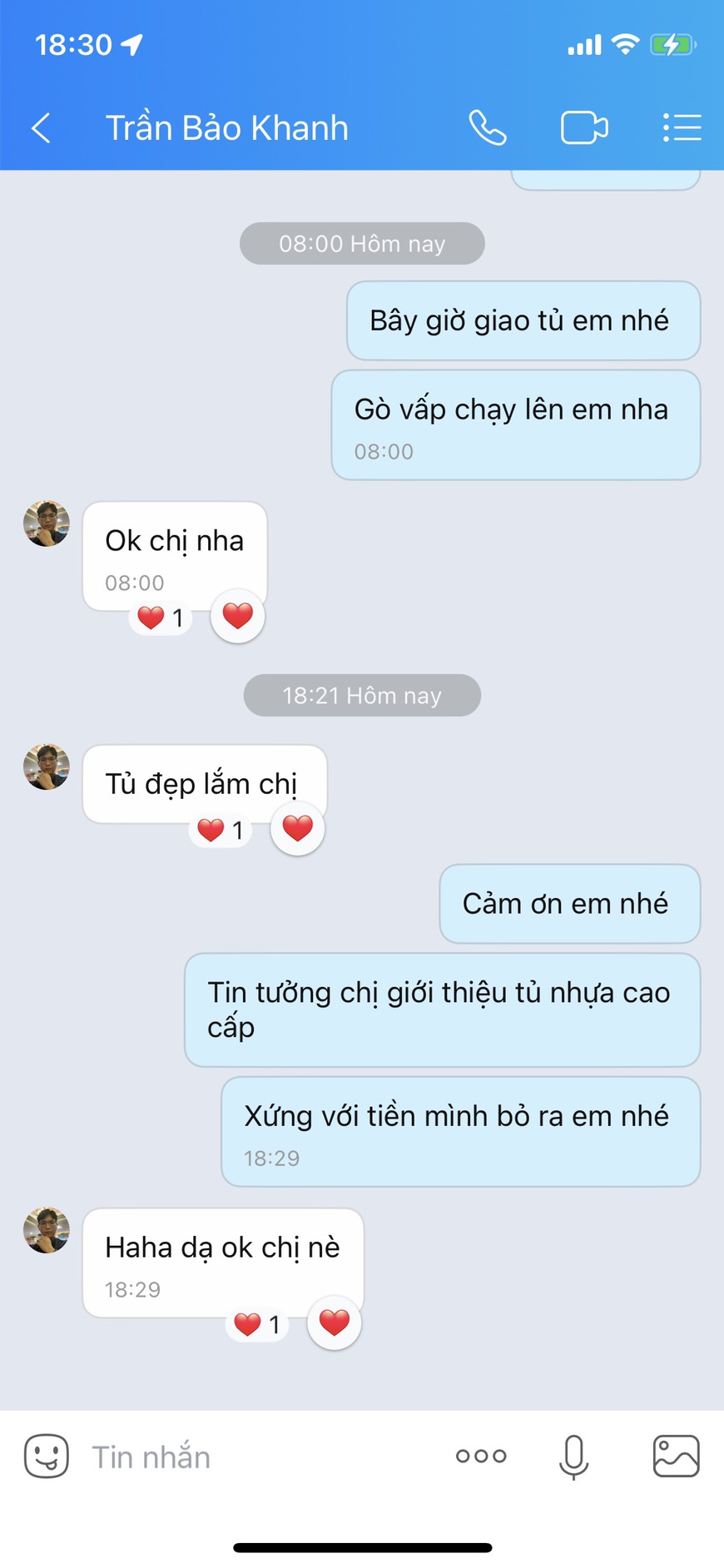Start a voice call with Trần Bảo Khanh
This screenshot has height=1568, width=724.
(x=488, y=128)
